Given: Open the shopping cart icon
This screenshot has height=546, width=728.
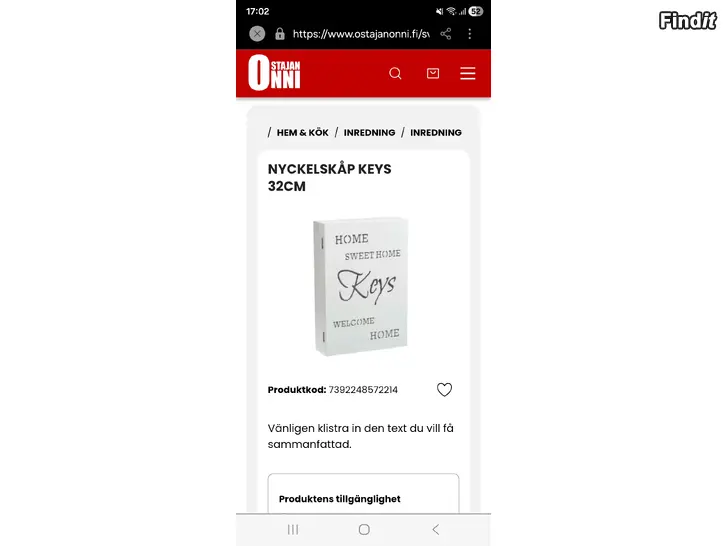Looking at the screenshot, I should point(432,73).
